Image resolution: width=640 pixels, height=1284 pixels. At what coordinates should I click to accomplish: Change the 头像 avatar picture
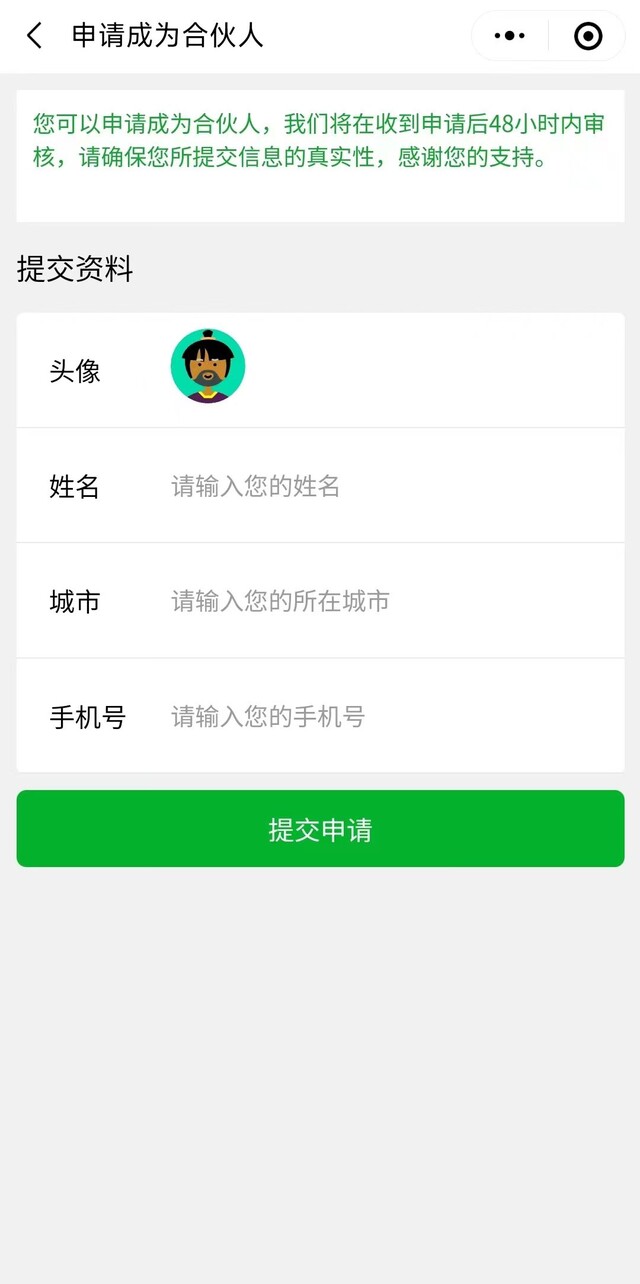click(208, 366)
